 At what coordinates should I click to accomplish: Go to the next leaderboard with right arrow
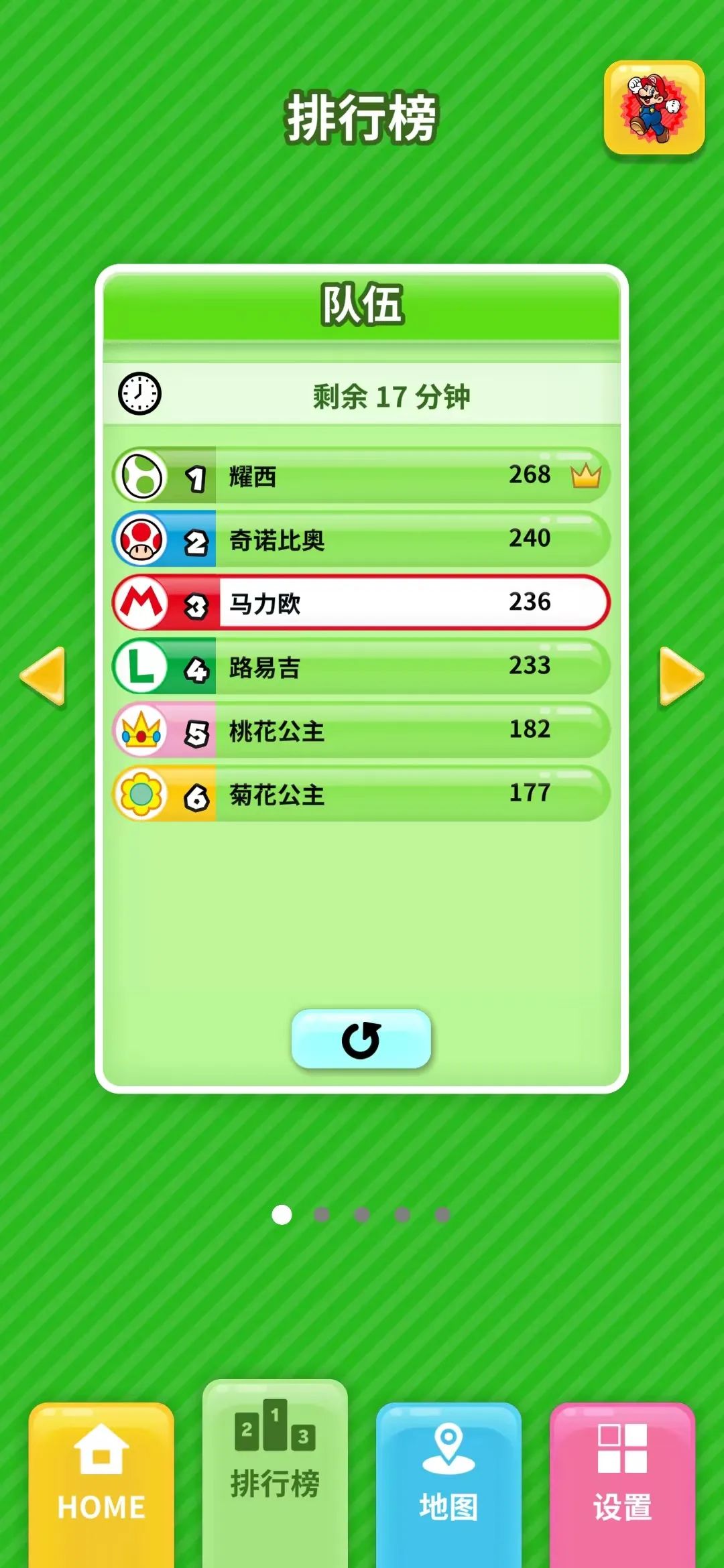pyautogui.click(x=681, y=675)
